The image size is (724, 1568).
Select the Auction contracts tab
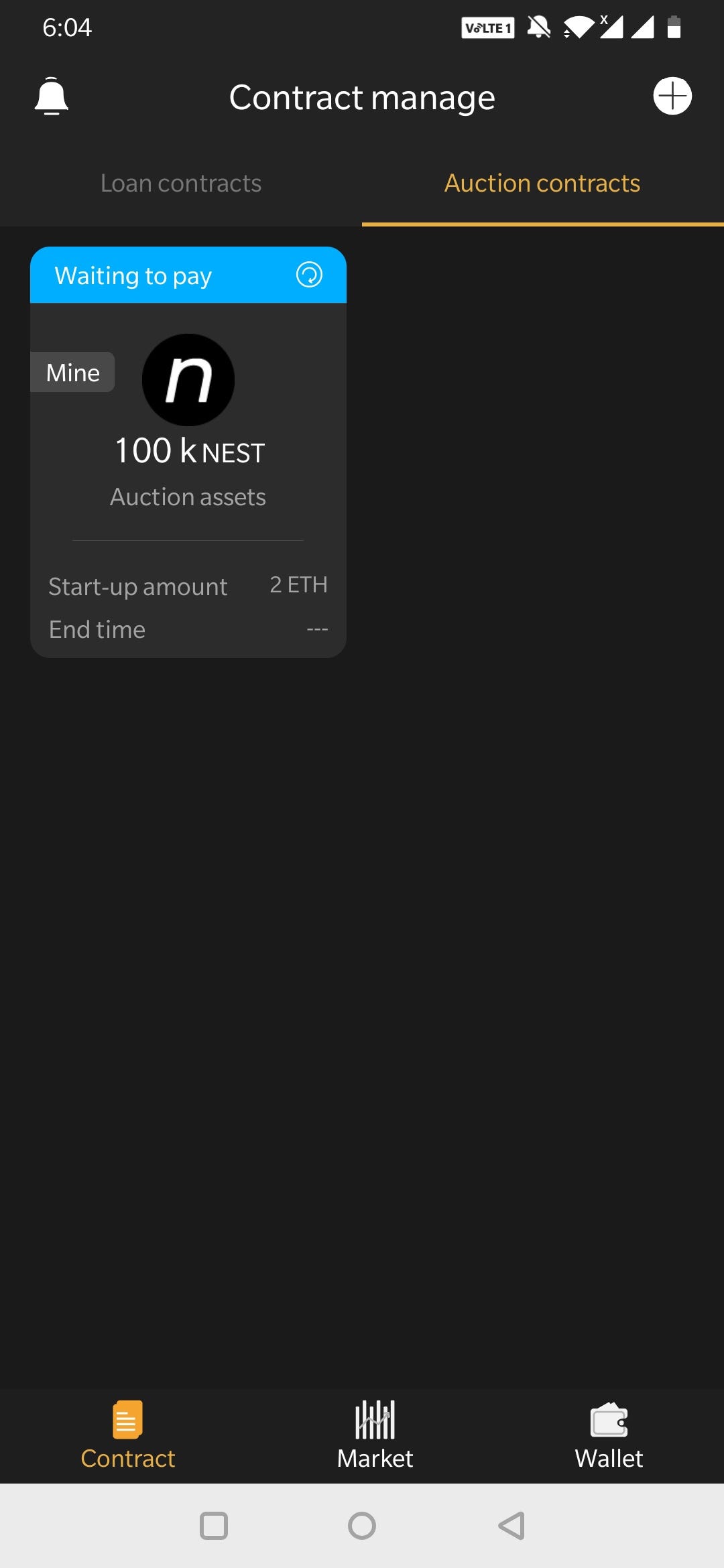[543, 184]
